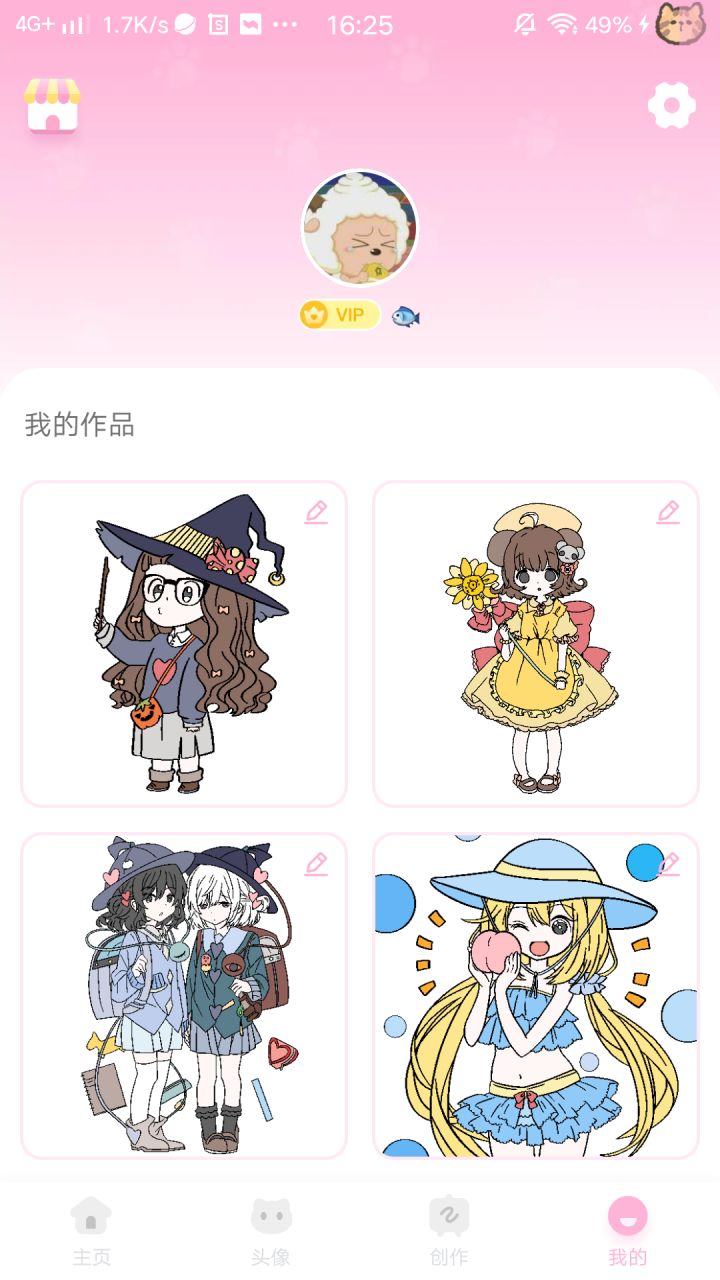Open the in-app shop storefront icon

click(52, 107)
